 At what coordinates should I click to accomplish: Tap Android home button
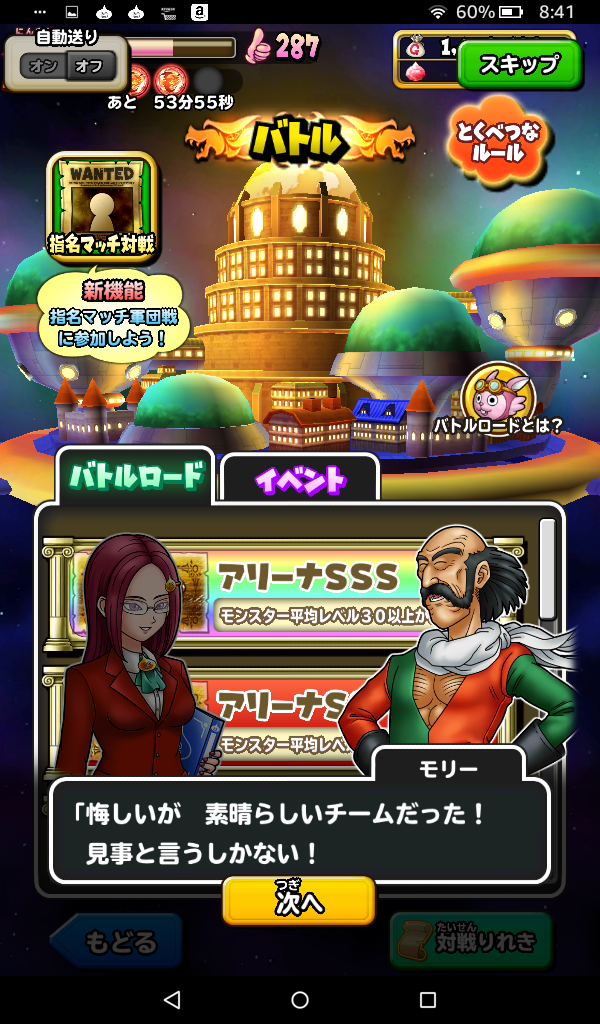[300, 1000]
